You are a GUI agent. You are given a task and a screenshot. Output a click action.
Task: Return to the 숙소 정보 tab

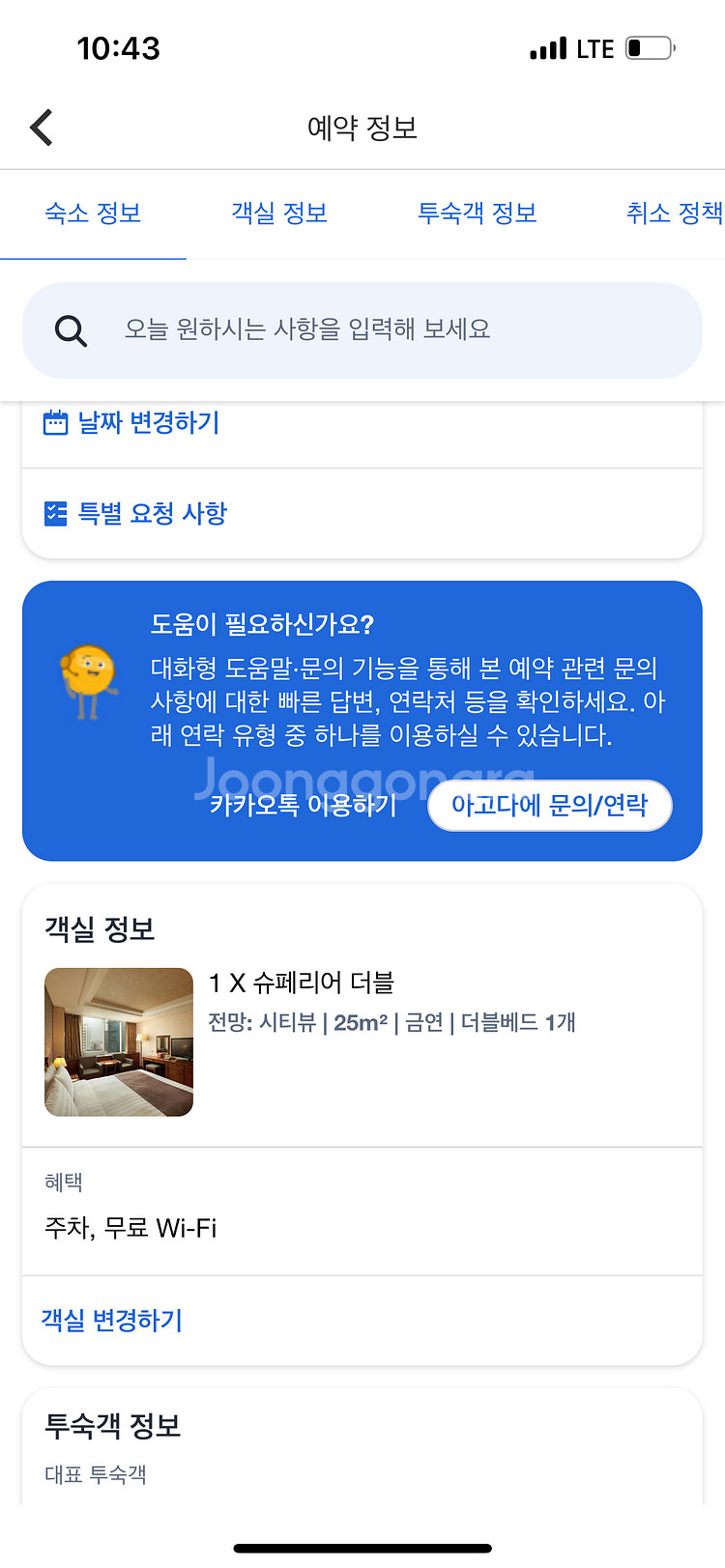92,214
